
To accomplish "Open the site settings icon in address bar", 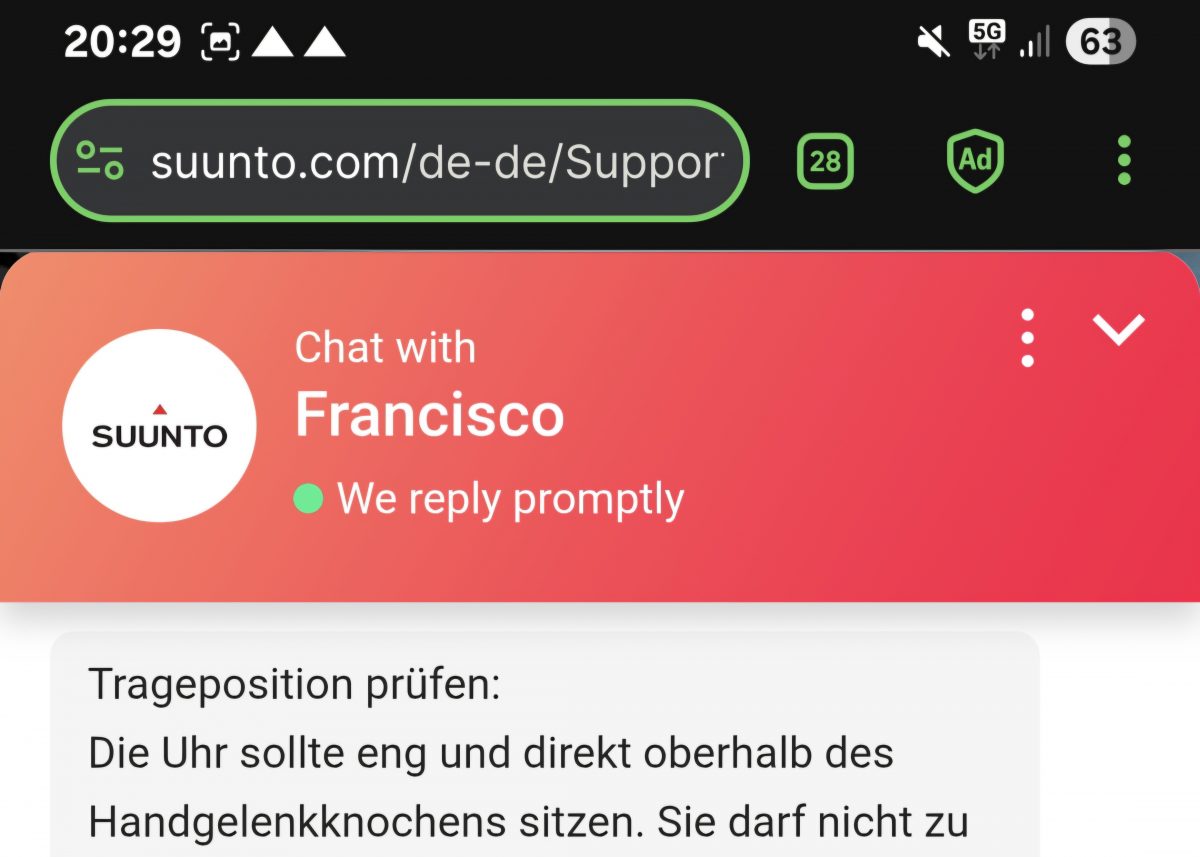I will [100, 160].
